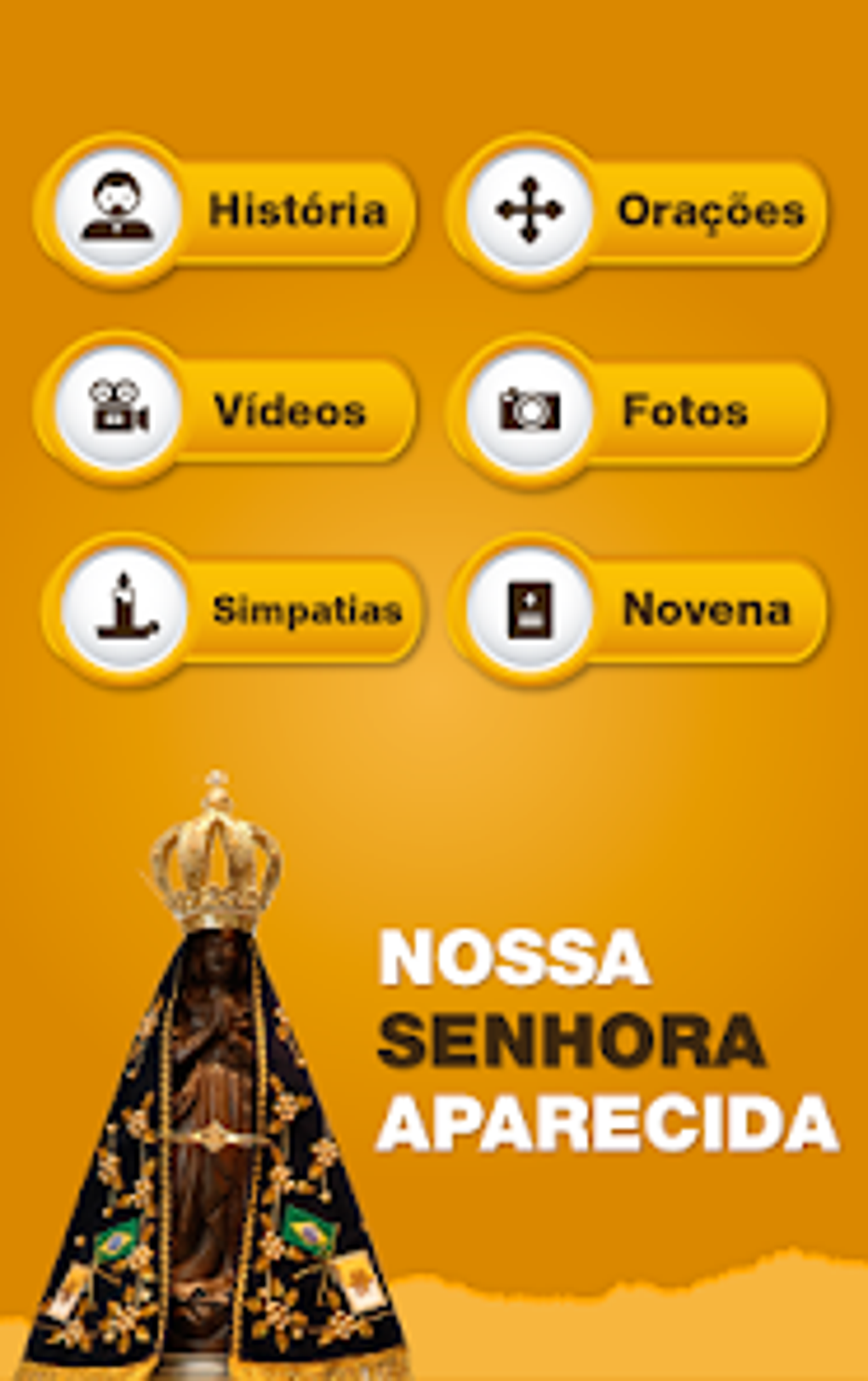Click the candle icon beside Simpatias
Viewport: 868px width, 1381px height.
125,608
